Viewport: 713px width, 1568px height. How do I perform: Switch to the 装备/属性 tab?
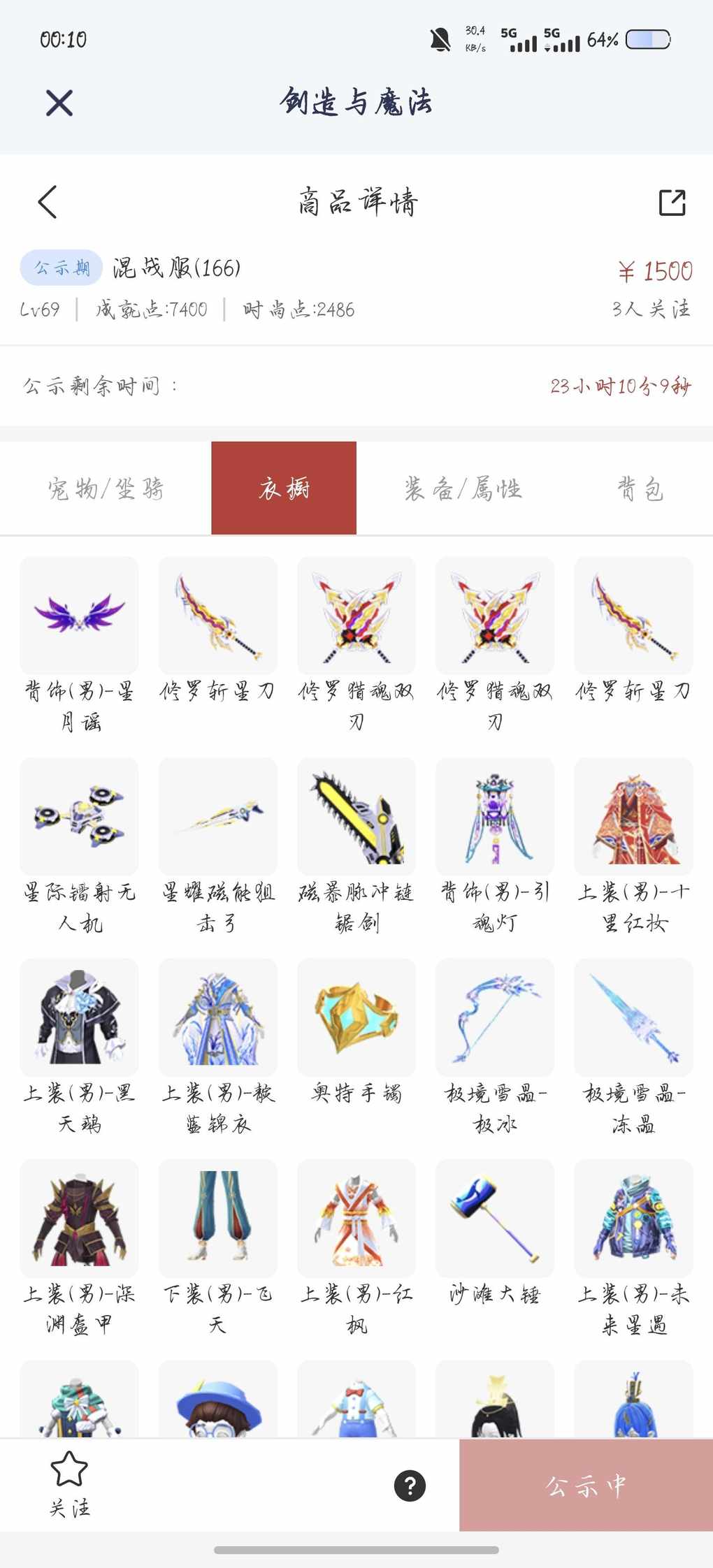click(463, 488)
